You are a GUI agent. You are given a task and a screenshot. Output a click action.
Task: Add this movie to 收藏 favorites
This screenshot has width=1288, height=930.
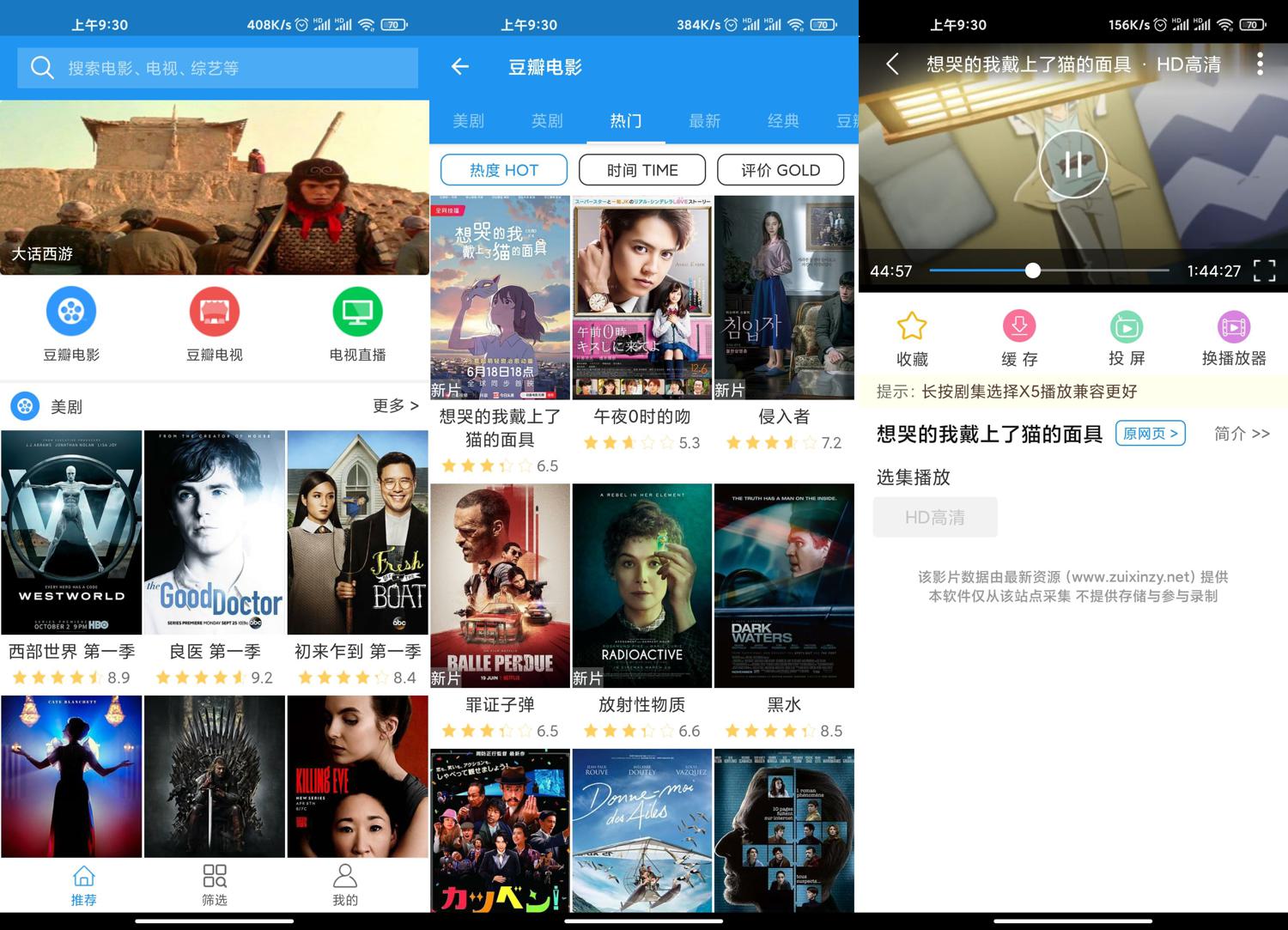912,338
